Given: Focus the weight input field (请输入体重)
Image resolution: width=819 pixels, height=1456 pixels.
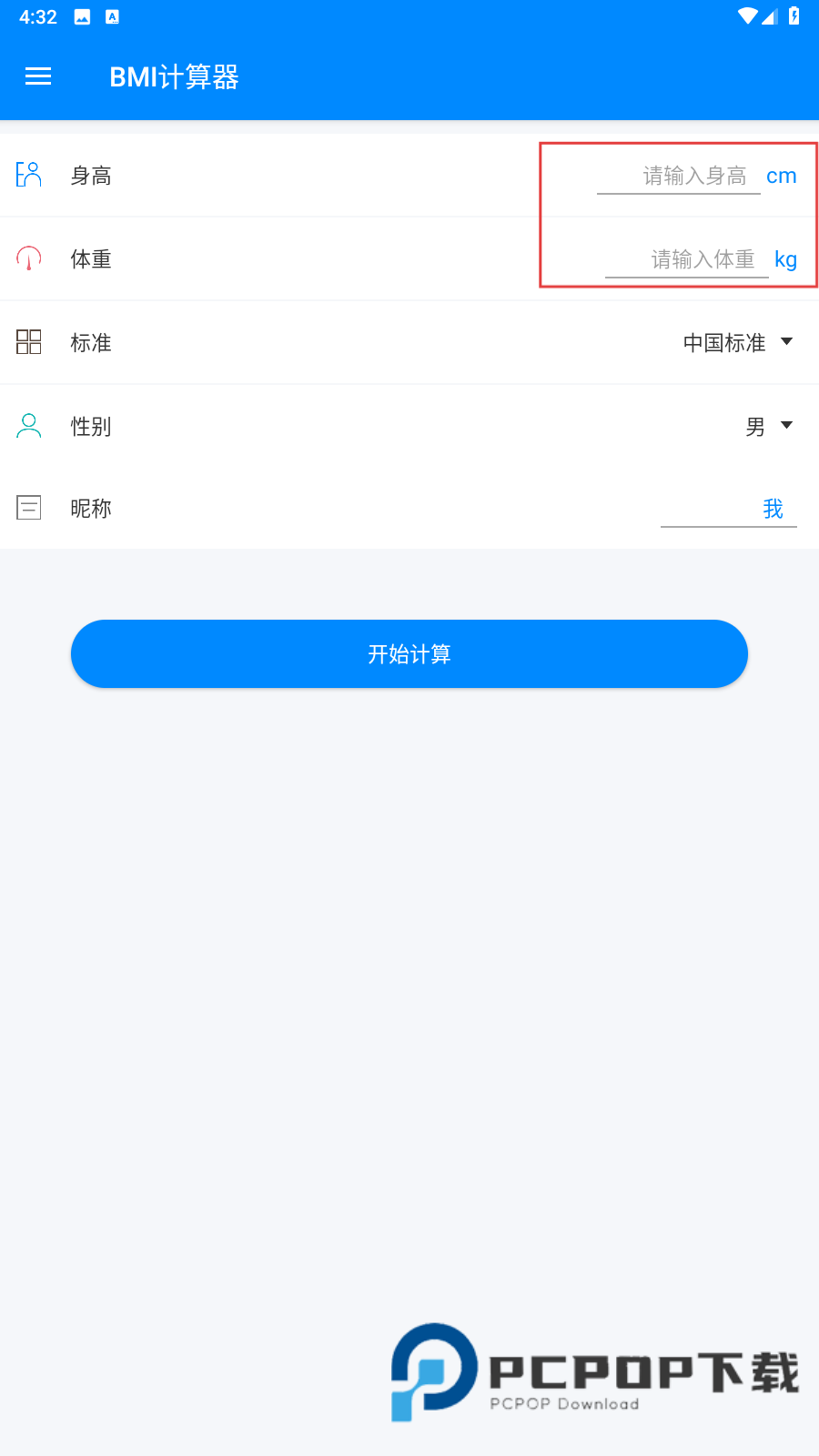Looking at the screenshot, I should click(687, 259).
